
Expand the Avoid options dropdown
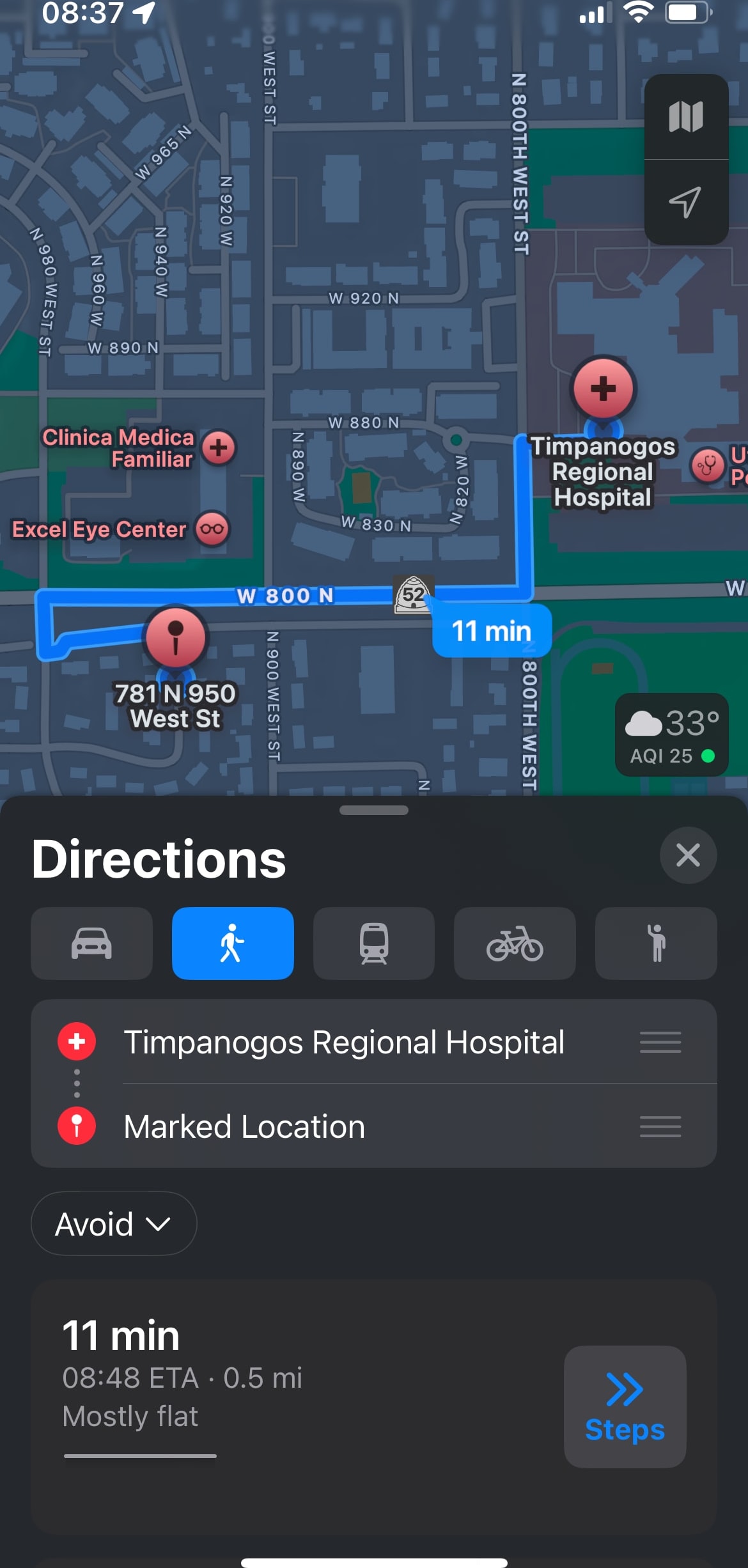click(114, 1224)
